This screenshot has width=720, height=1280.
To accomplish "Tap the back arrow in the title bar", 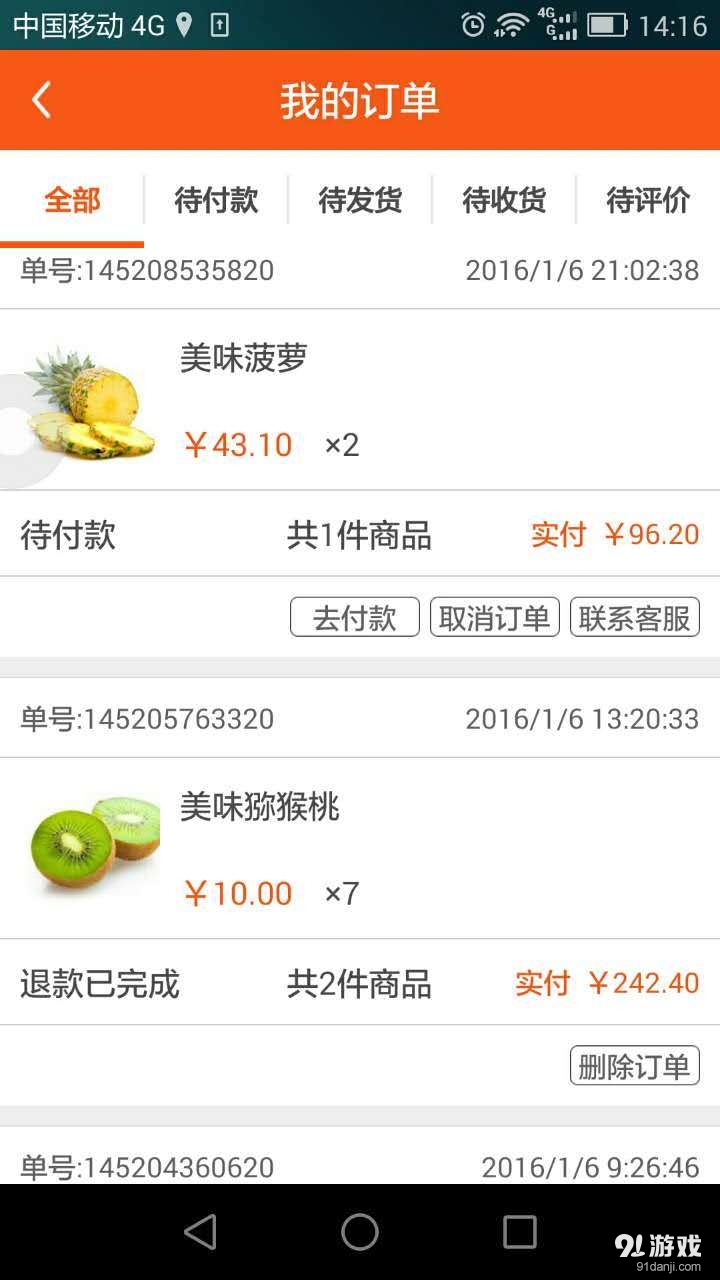I will point(40,100).
